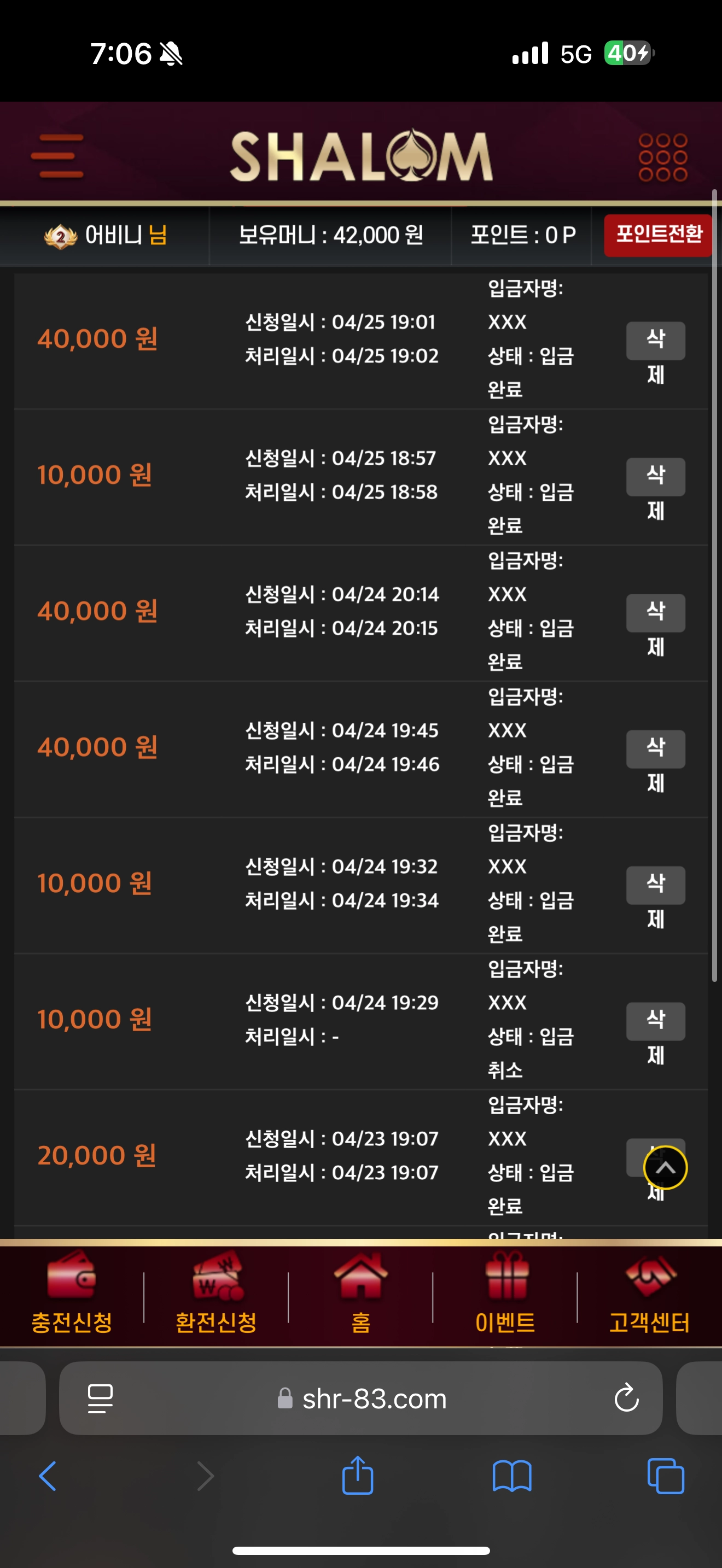
Task: Delete the 04/24 19:45 deposit record
Action: (x=656, y=764)
